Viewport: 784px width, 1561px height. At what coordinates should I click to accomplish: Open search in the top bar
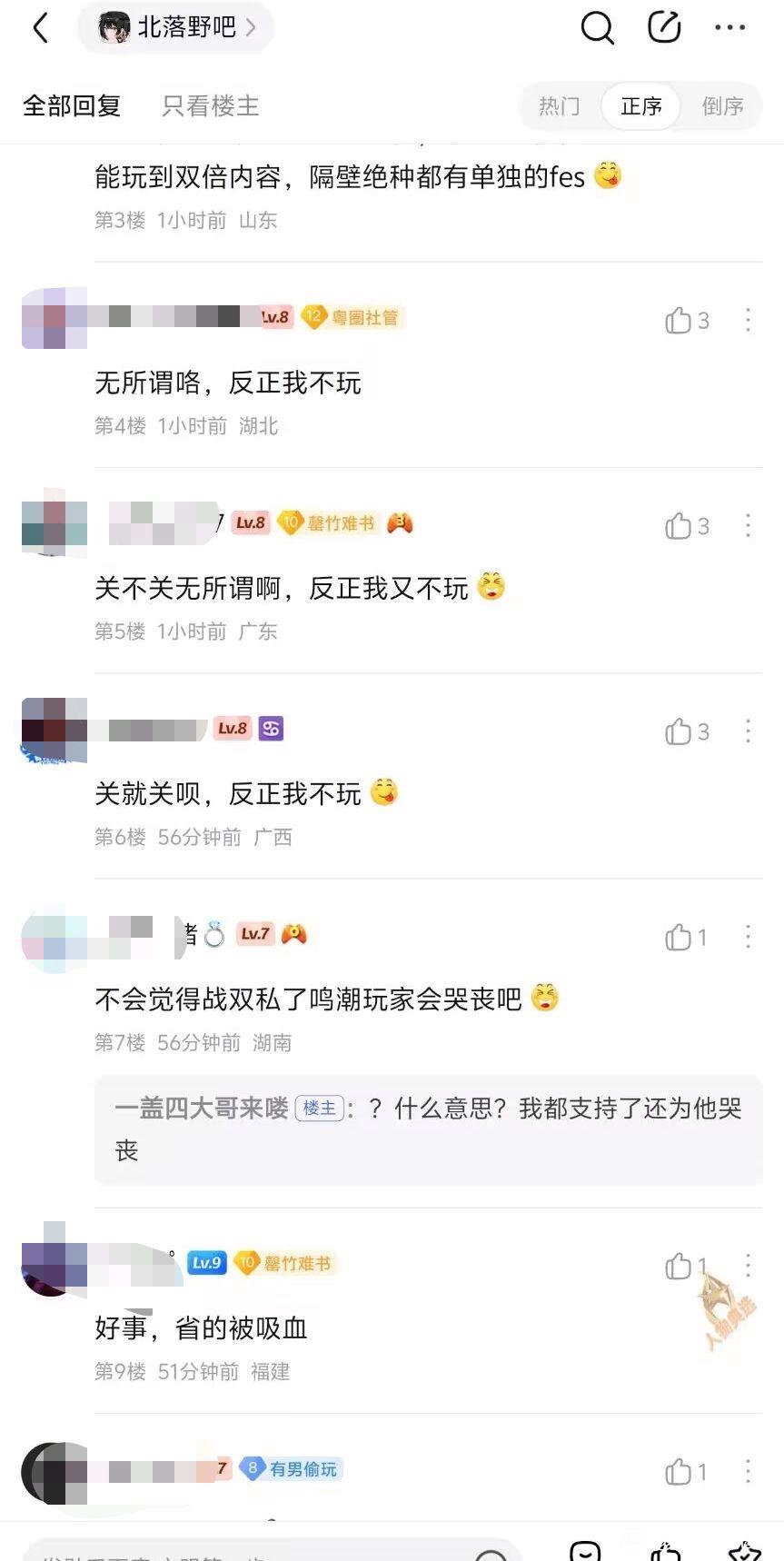coord(597,28)
